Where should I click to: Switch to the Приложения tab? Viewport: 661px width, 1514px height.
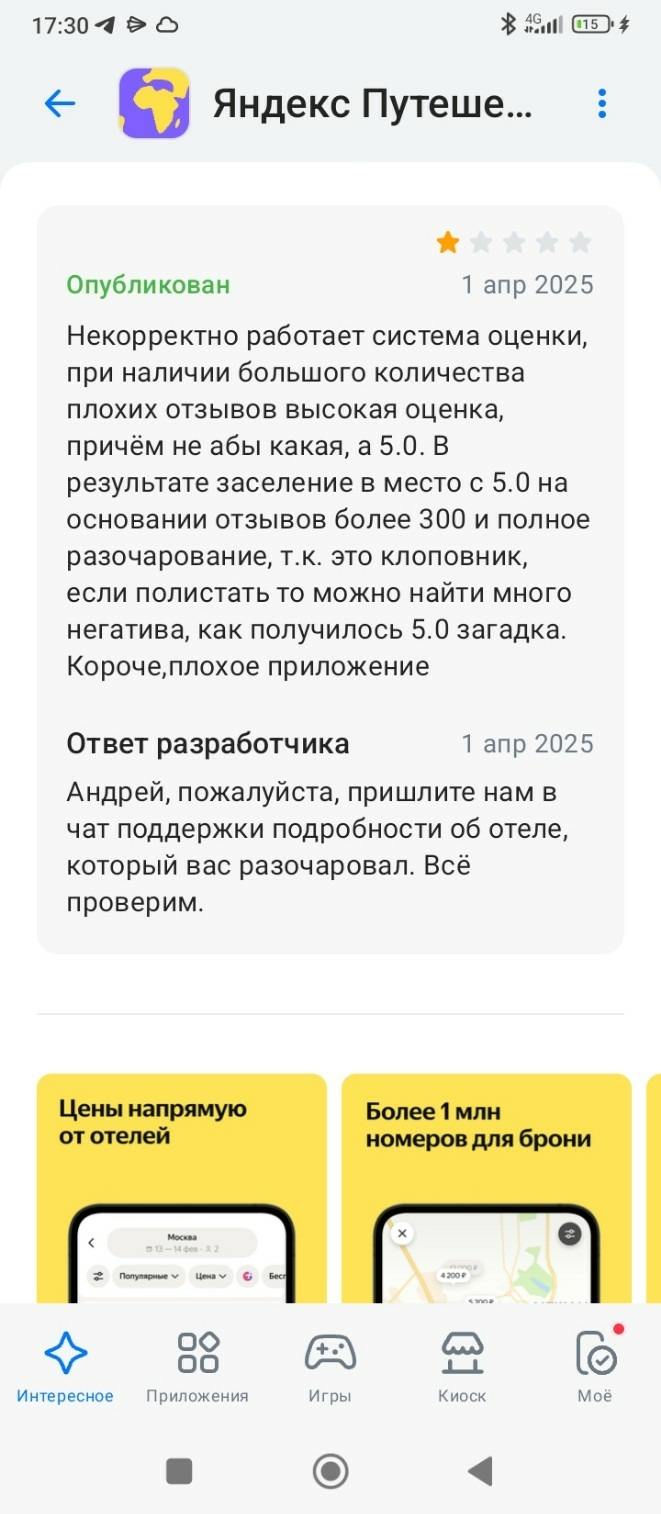[x=197, y=1366]
